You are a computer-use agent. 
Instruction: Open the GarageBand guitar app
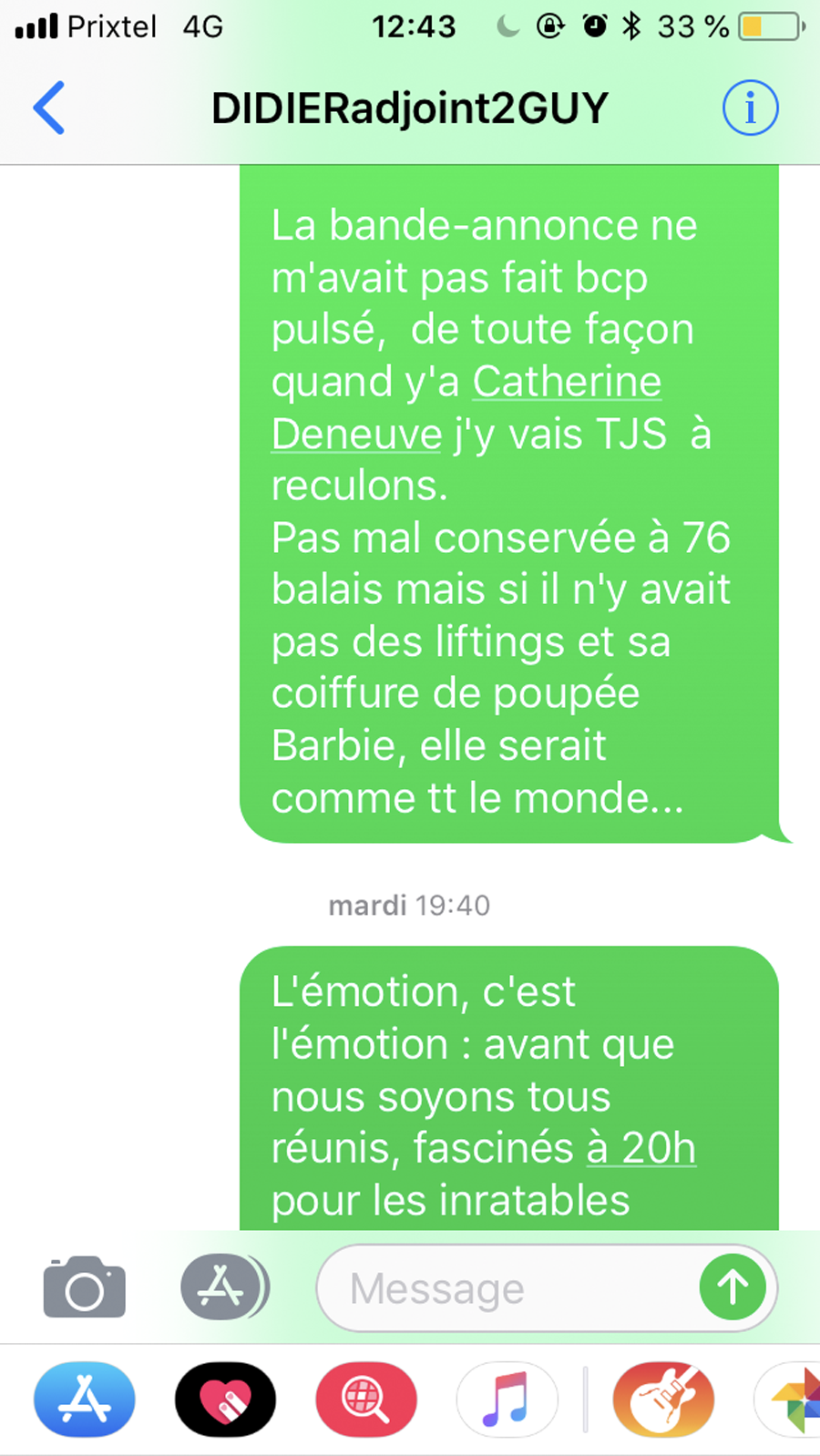(663, 1399)
